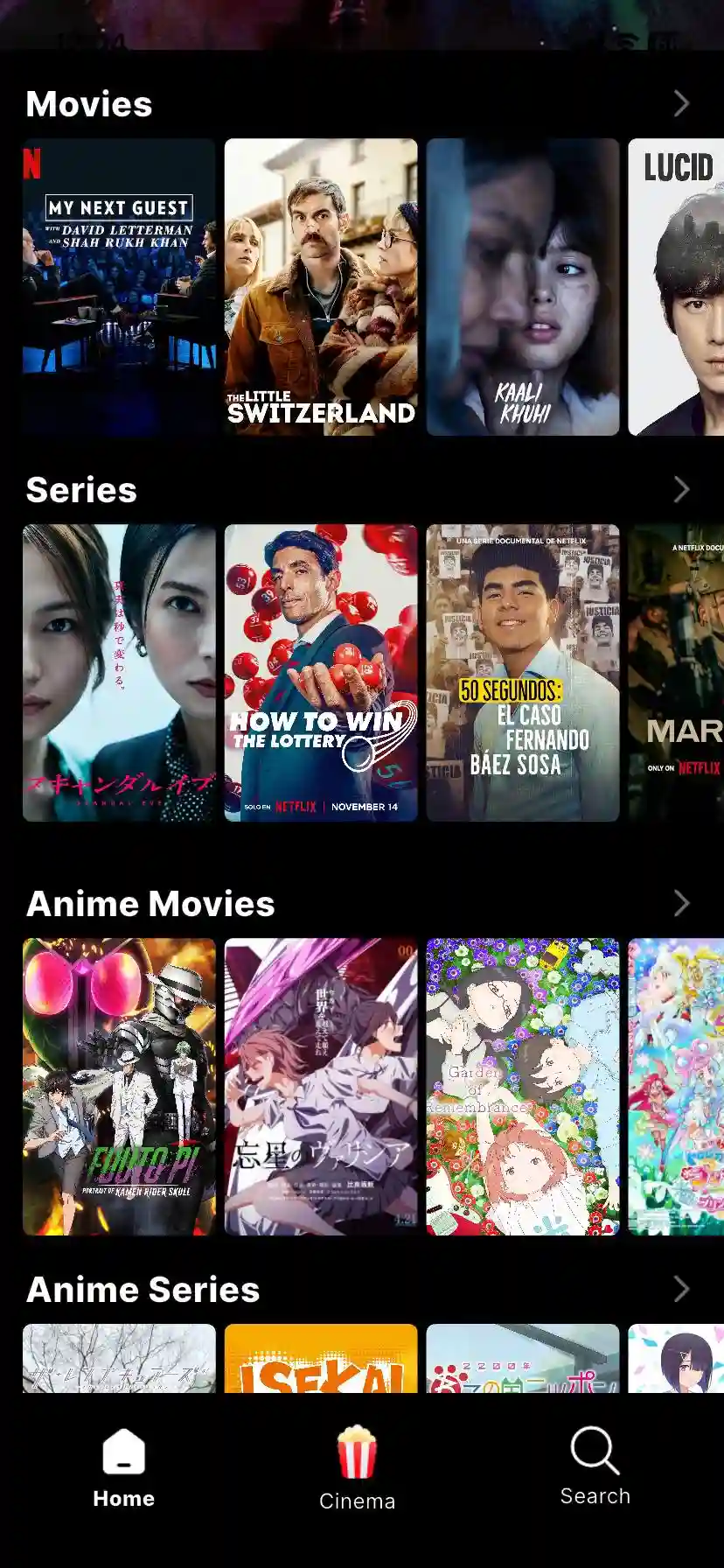Image resolution: width=724 pixels, height=1568 pixels.
Task: Expand the Series section arrow
Action: tap(682, 490)
